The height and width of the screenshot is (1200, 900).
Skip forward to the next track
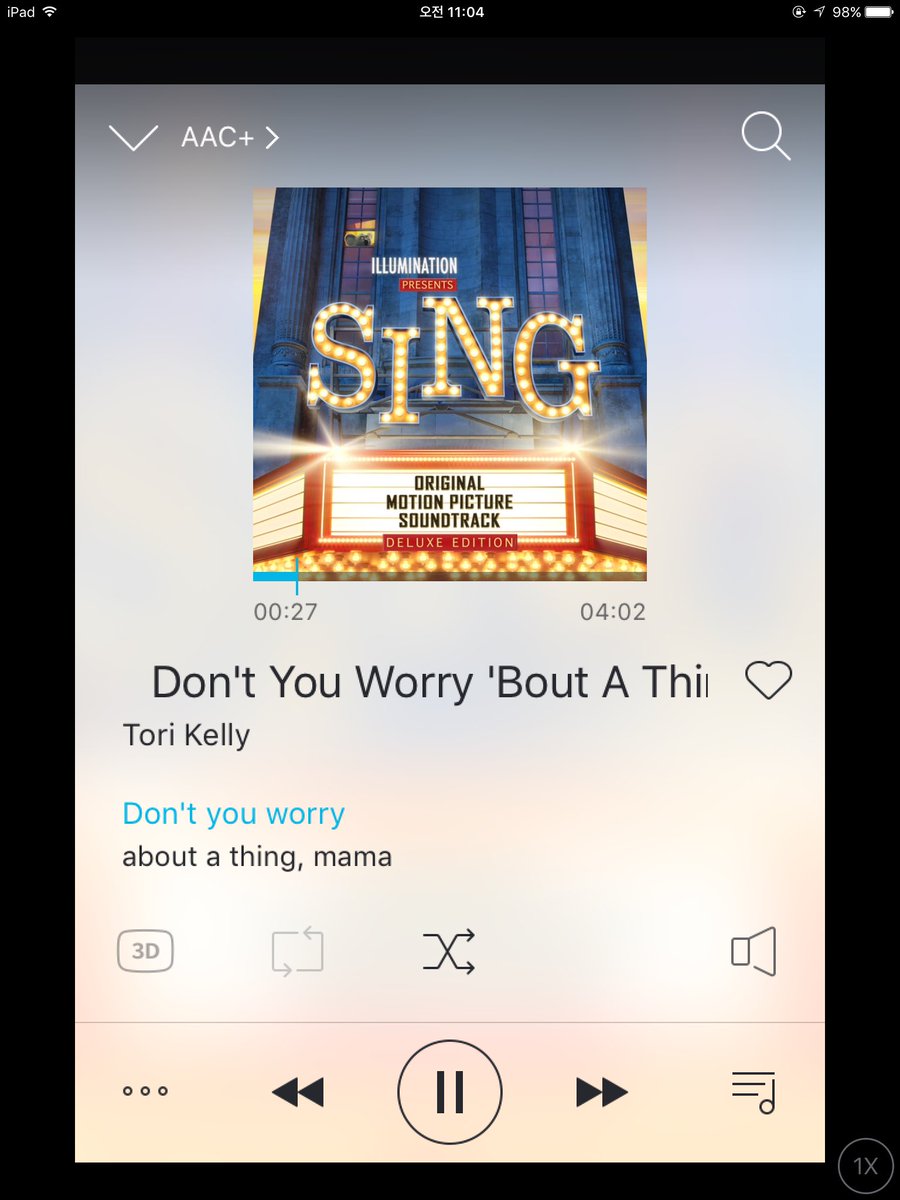602,1092
